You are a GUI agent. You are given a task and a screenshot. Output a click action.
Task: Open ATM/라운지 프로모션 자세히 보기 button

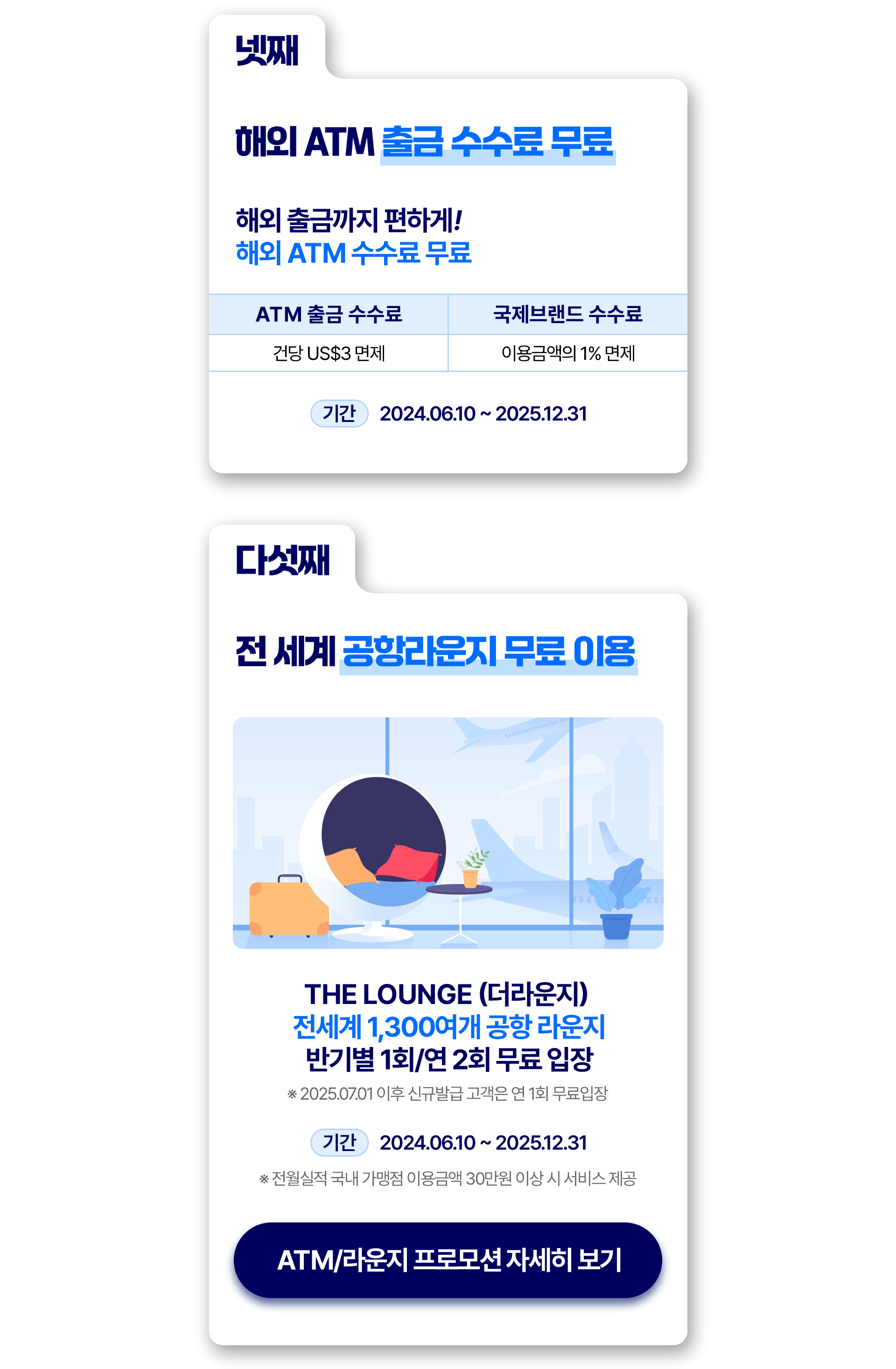[x=448, y=1260]
